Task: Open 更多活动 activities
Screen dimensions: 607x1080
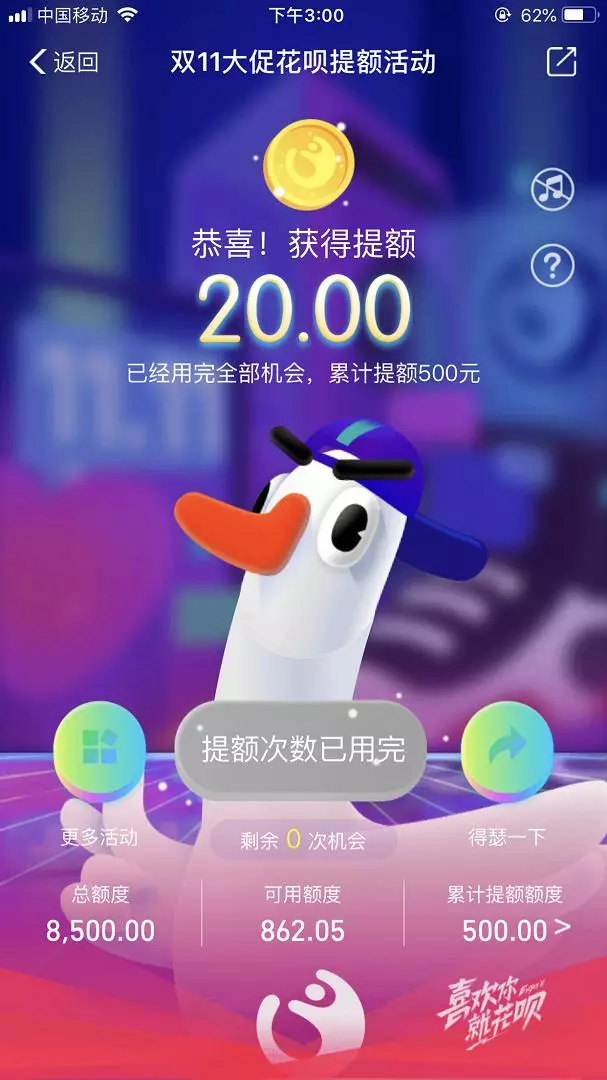Action: click(x=99, y=750)
